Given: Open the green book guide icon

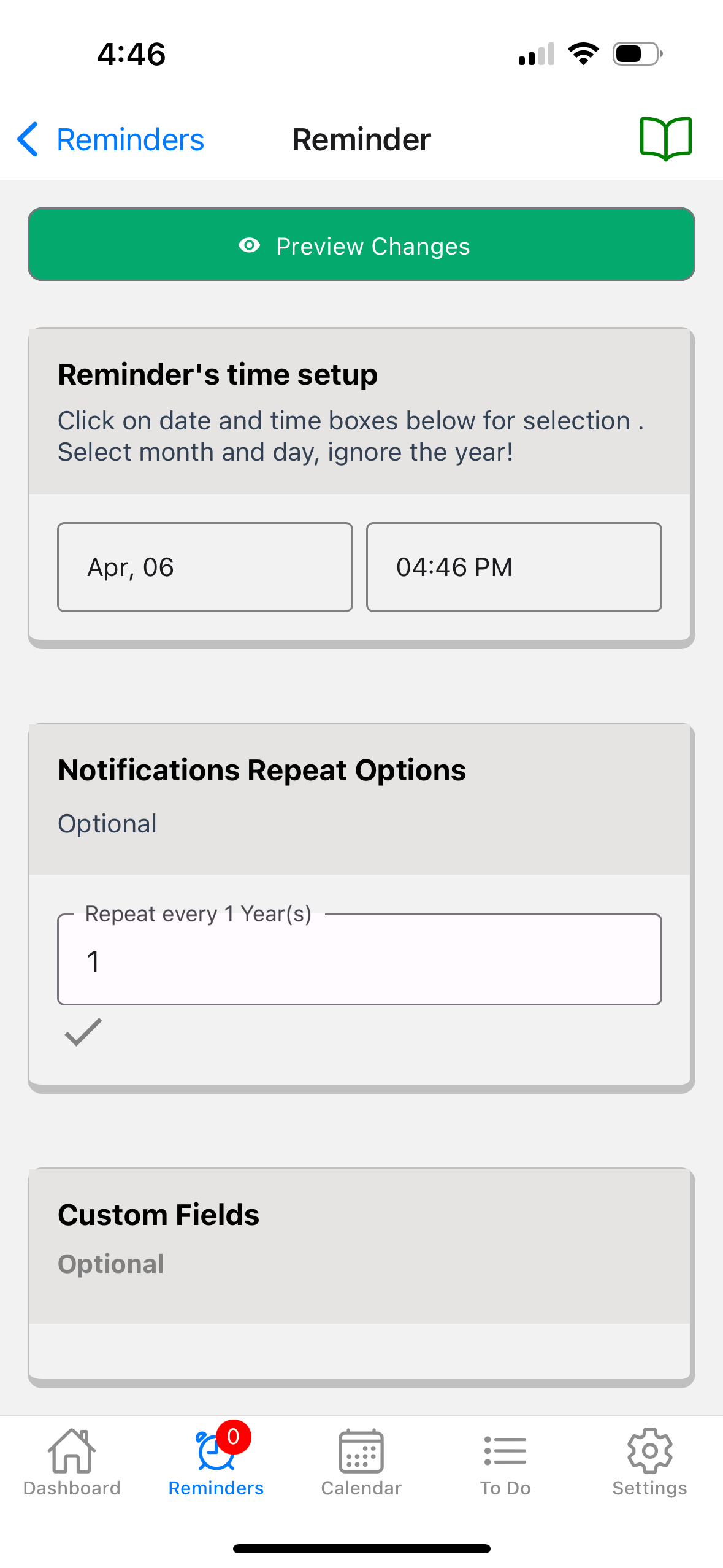Looking at the screenshot, I should [x=665, y=139].
